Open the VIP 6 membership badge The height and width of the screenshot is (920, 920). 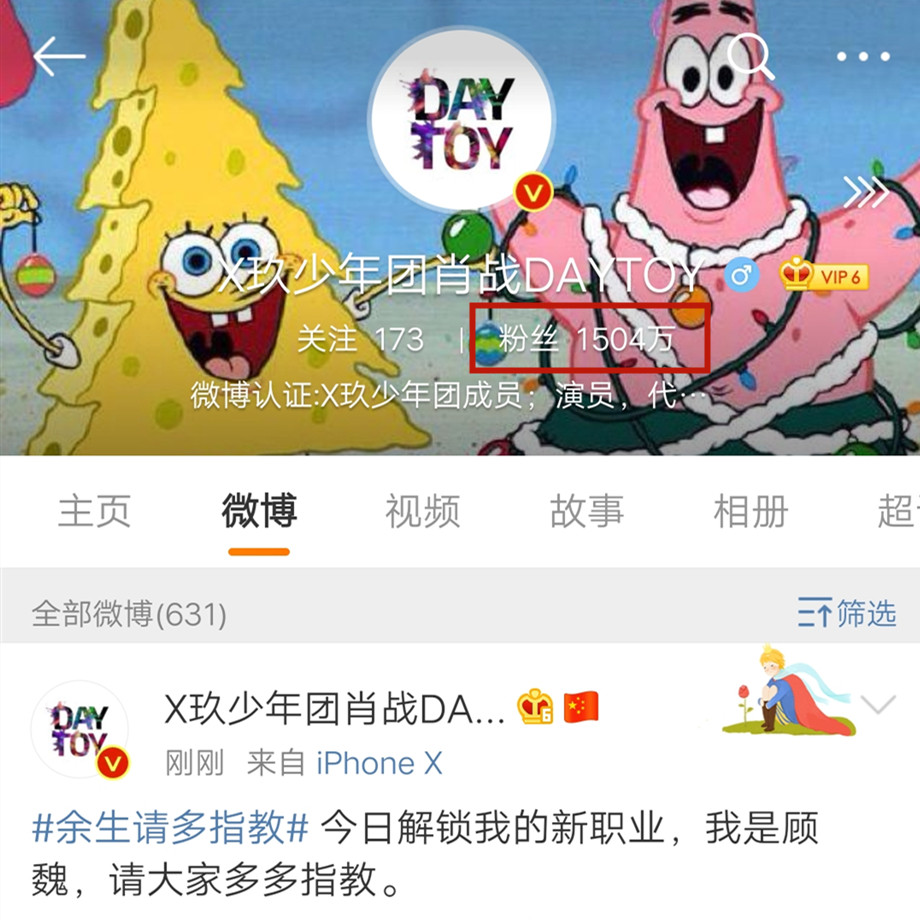(824, 275)
